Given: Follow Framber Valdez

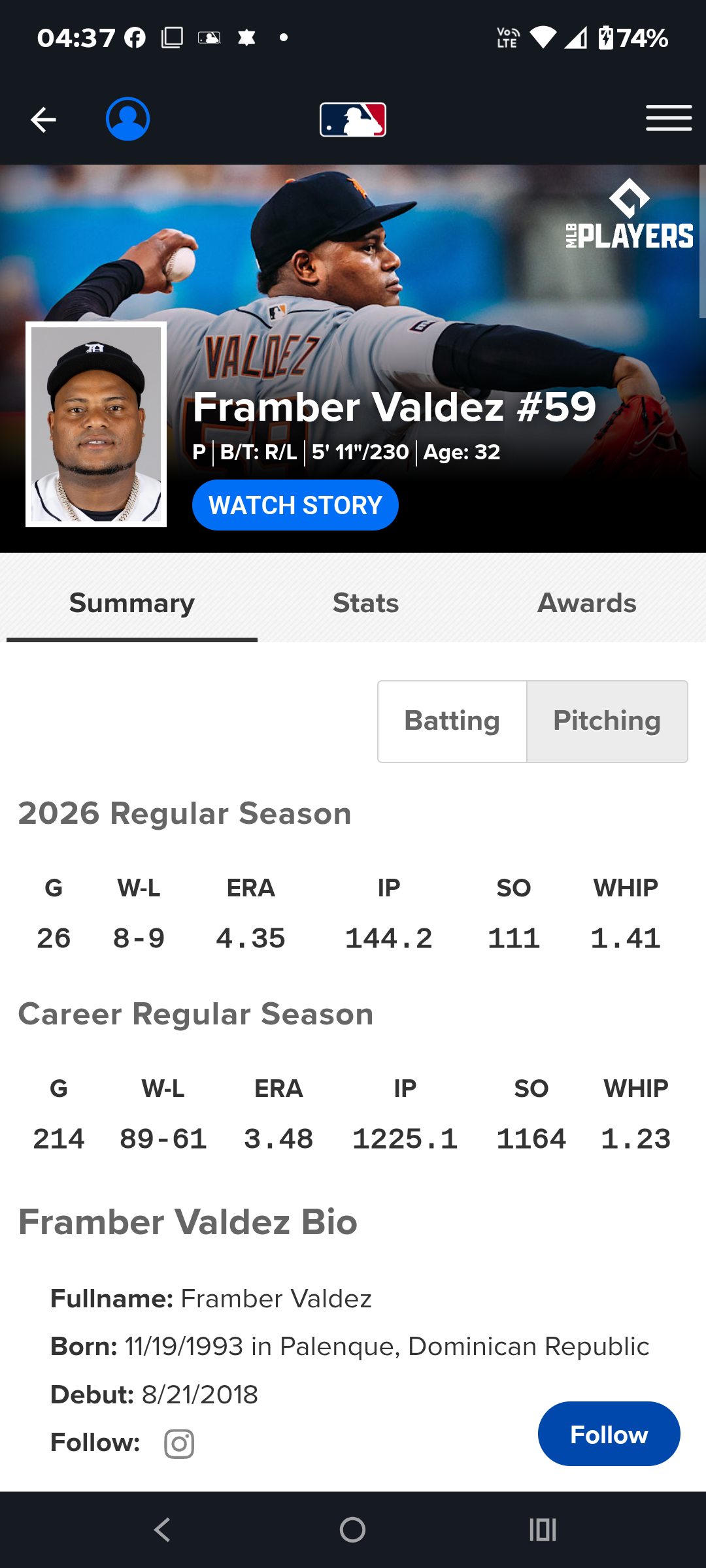Looking at the screenshot, I should point(609,1433).
